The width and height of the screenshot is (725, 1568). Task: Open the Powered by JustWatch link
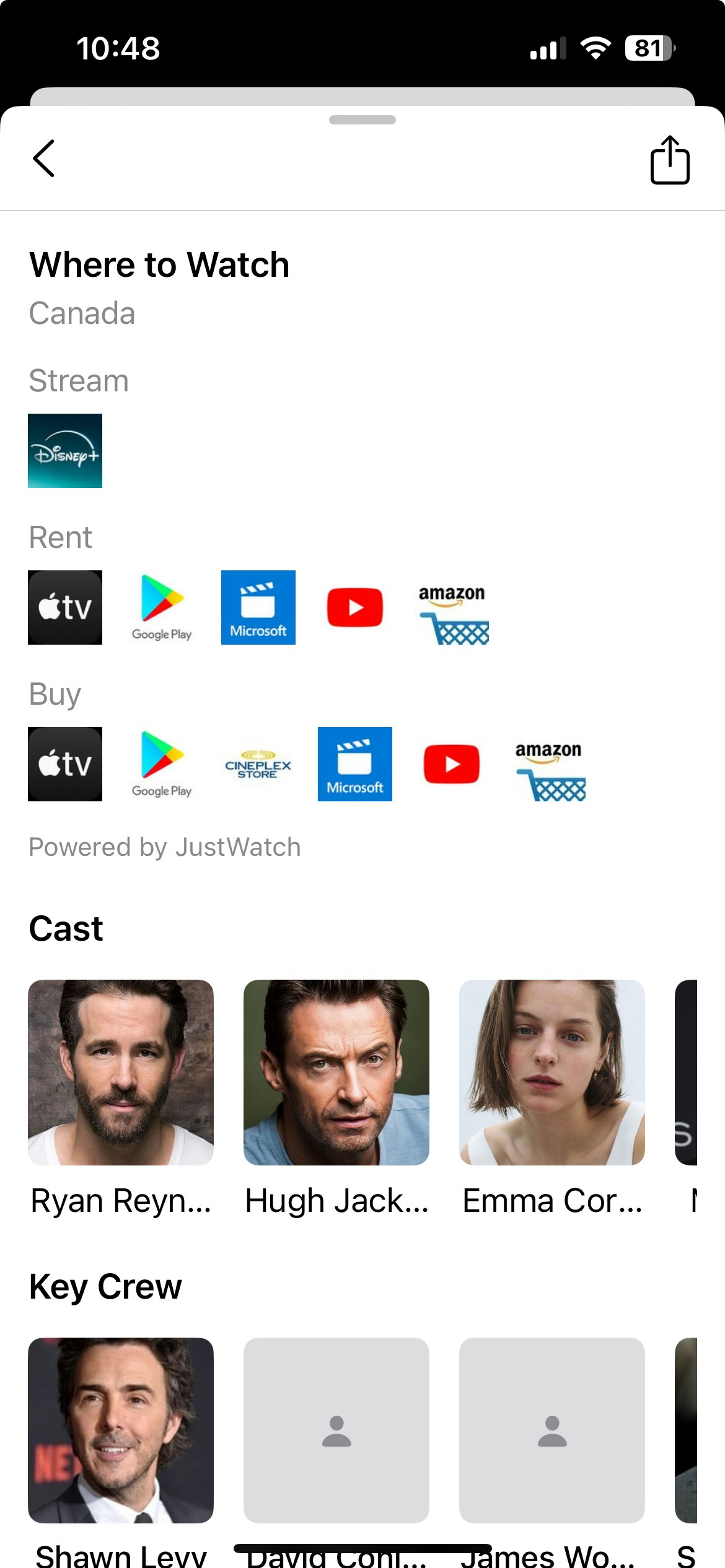tap(165, 846)
